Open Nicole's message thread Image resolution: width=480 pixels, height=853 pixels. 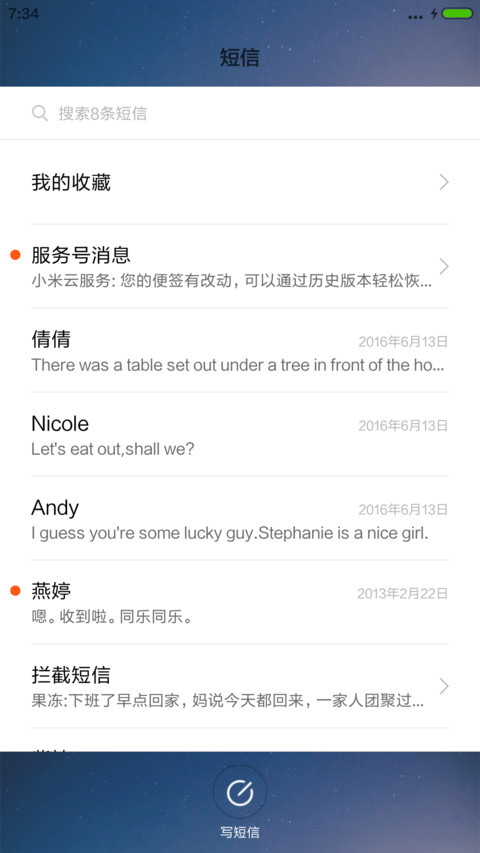[x=240, y=434]
